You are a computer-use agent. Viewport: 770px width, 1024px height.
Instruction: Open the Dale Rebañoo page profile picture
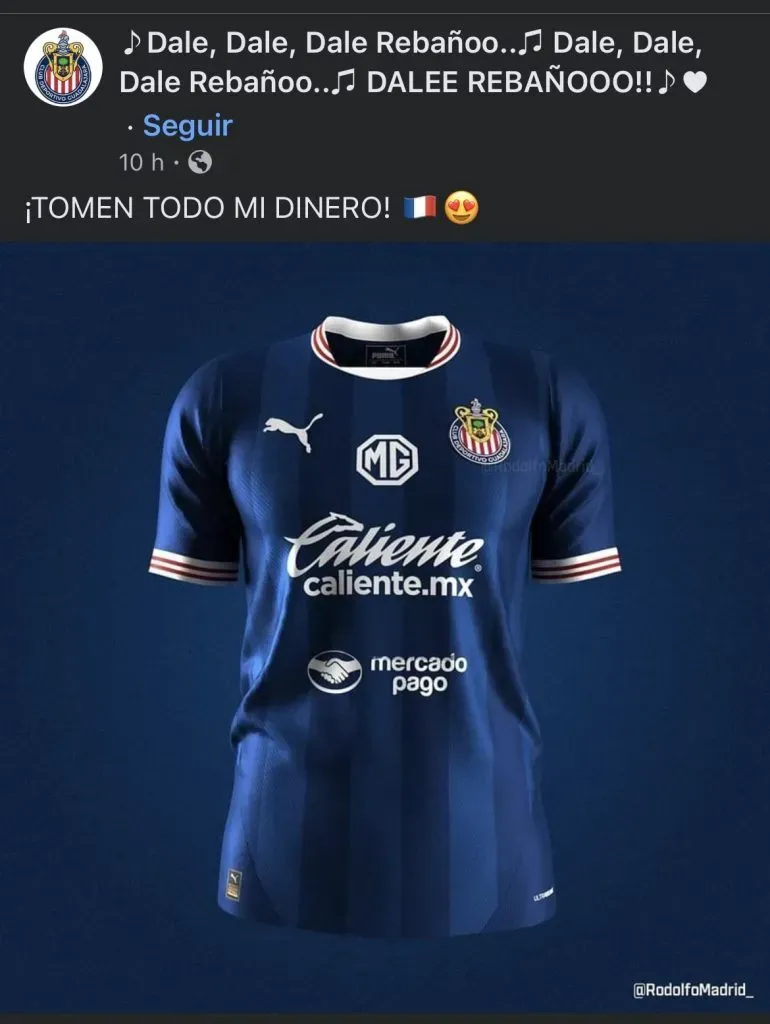(63, 67)
